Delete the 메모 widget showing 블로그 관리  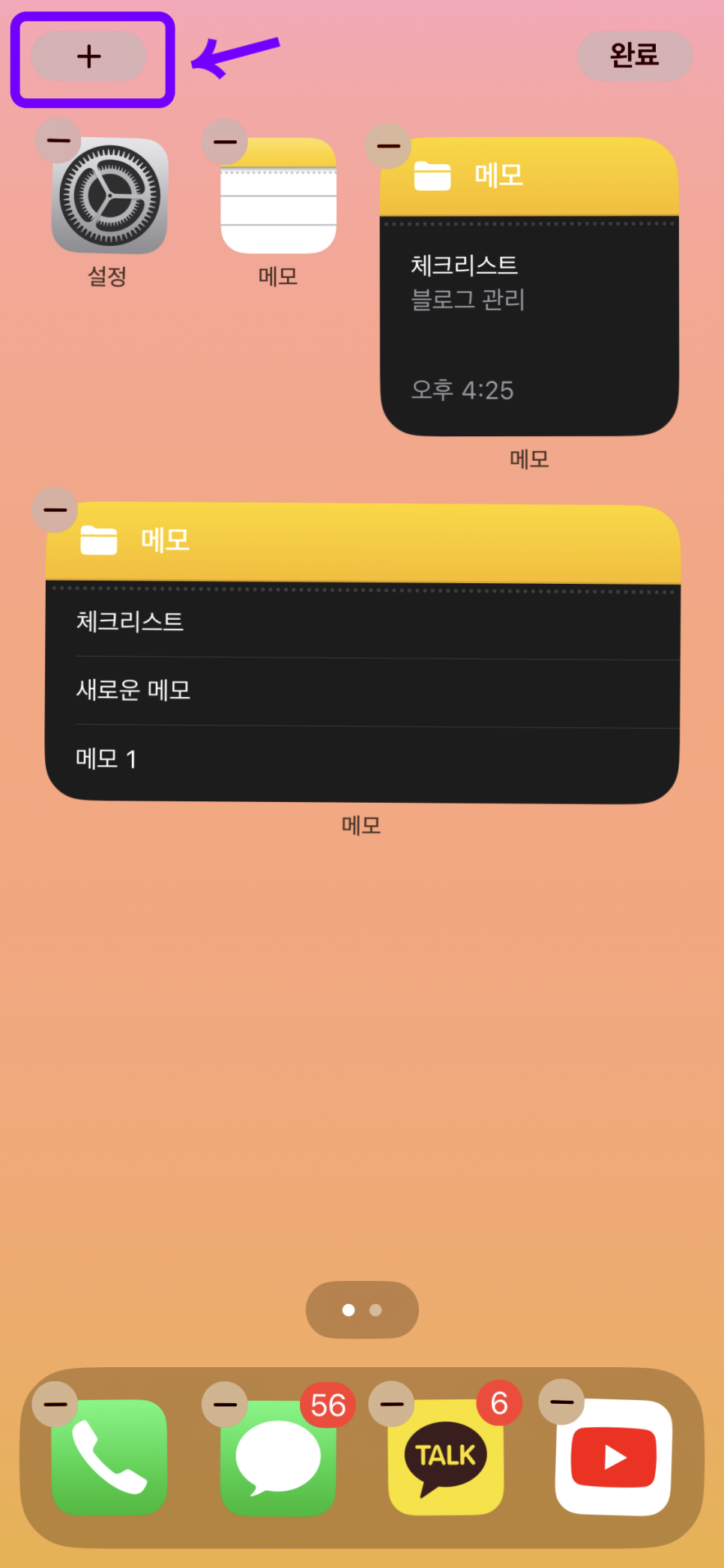[388, 146]
